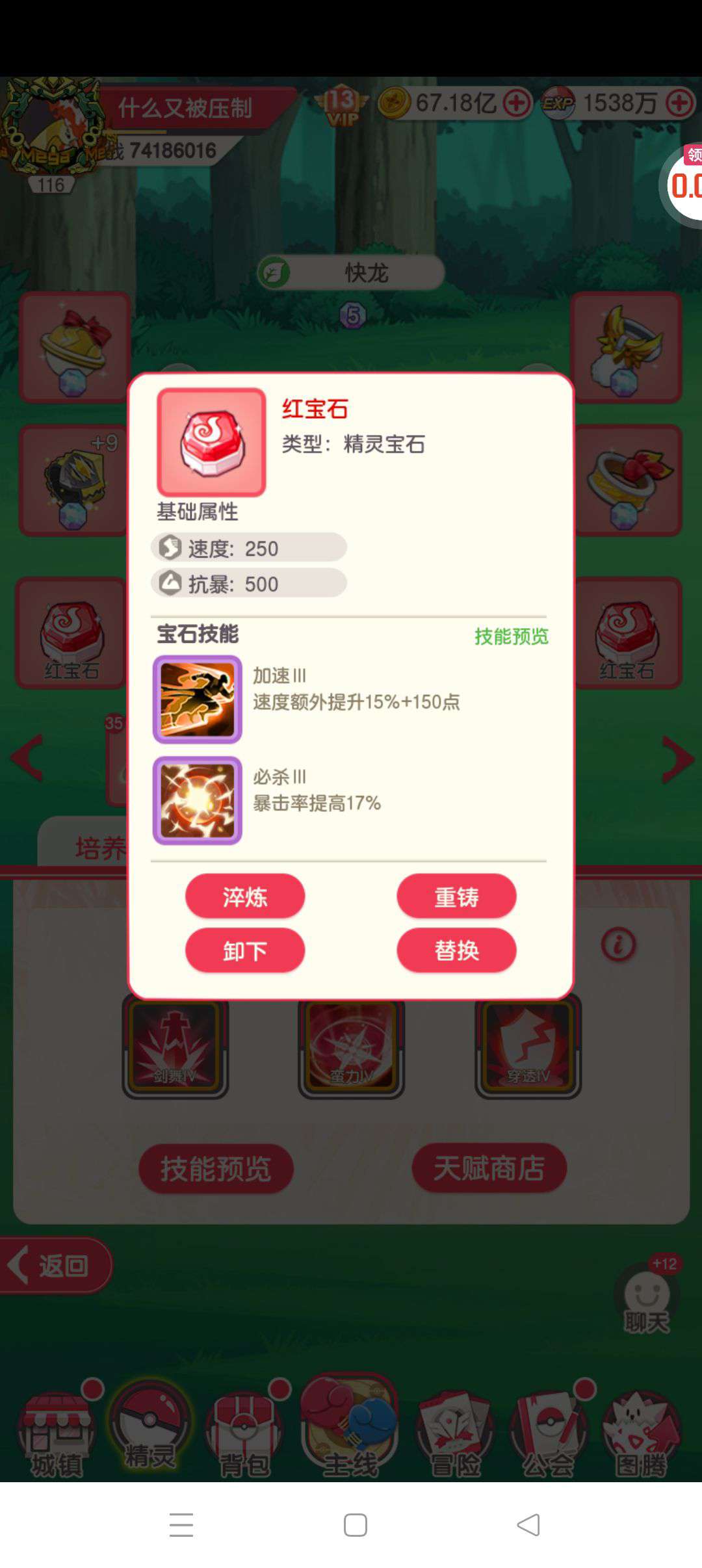This screenshot has height=1568, width=702.
Task: Open the 天赋商店 button
Action: tap(489, 1168)
